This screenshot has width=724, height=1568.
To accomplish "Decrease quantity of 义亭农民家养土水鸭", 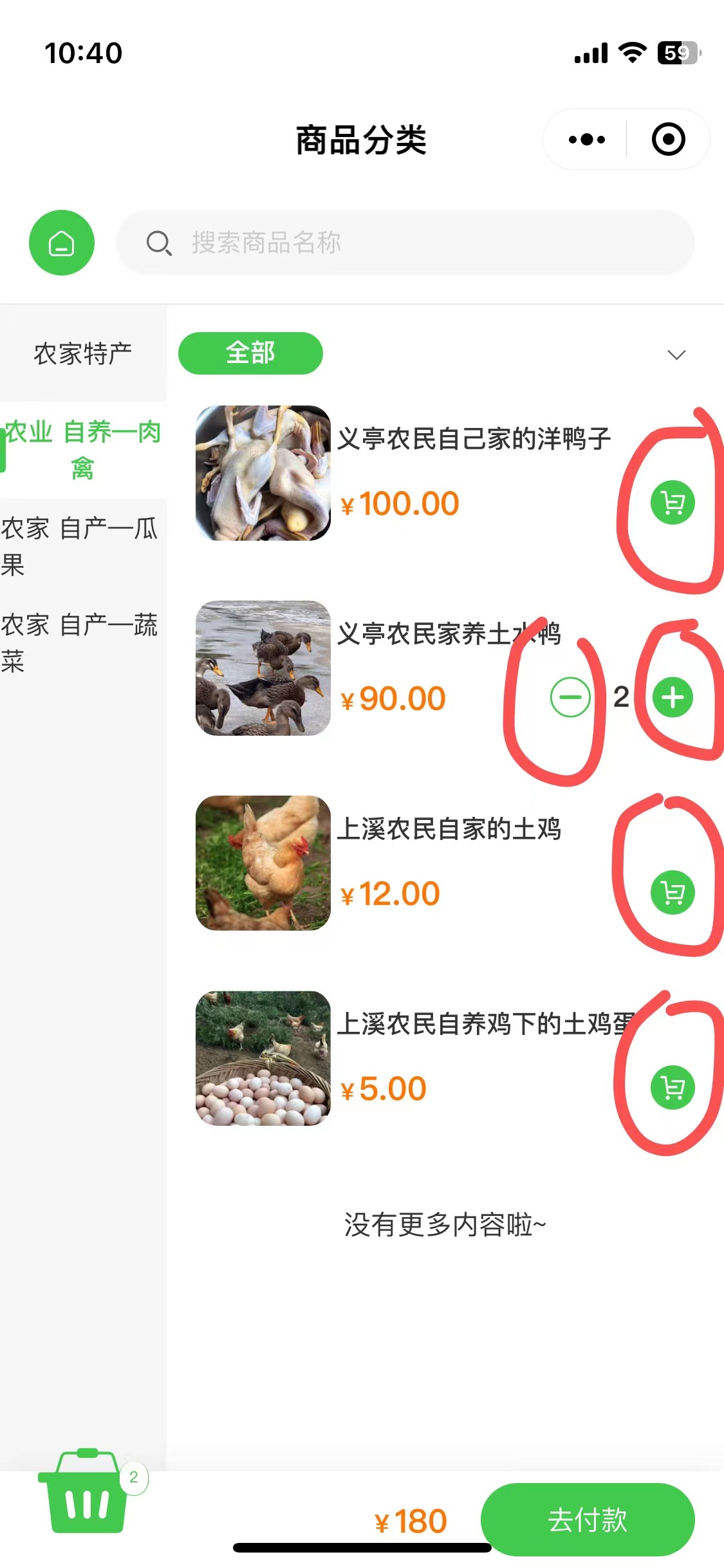I will 570,697.
